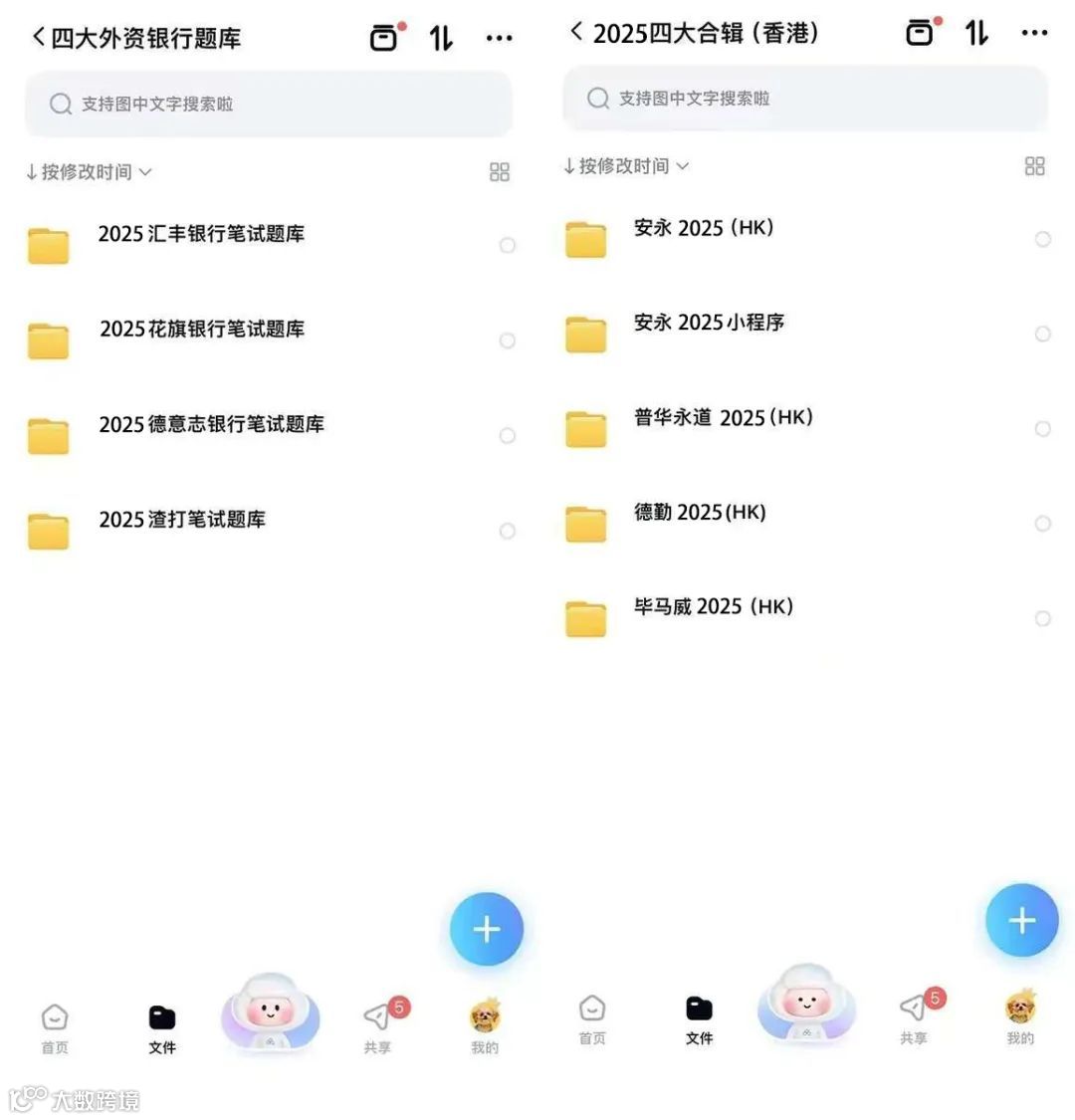The image size is (1075, 1120).
Task: Switch to the 文件 tab
Action: point(162,1015)
